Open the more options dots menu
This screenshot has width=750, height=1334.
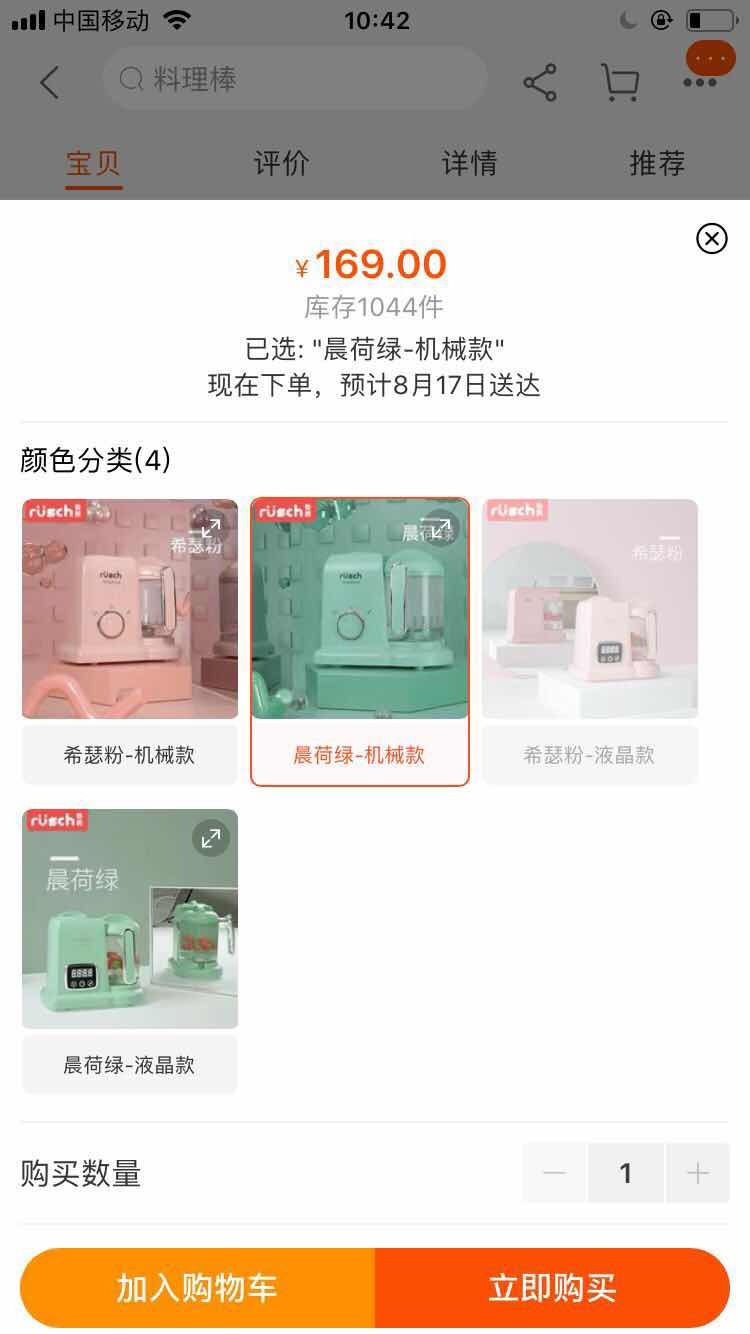[x=700, y=82]
